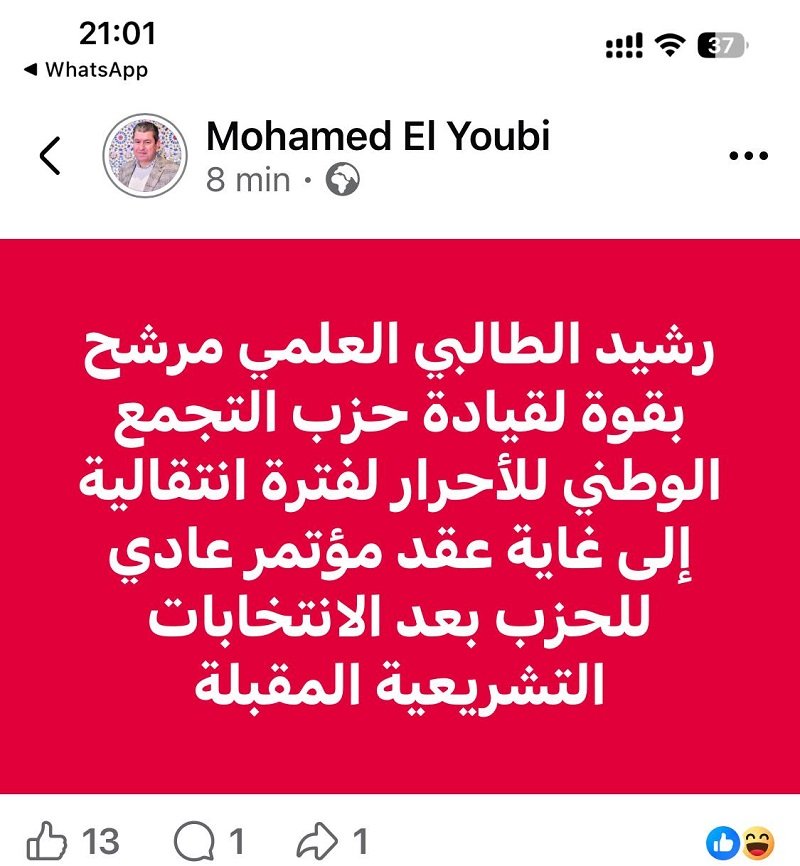The image size is (800, 866).
Task: Open Mohamed El Youbi's profile name
Action: [x=378, y=136]
